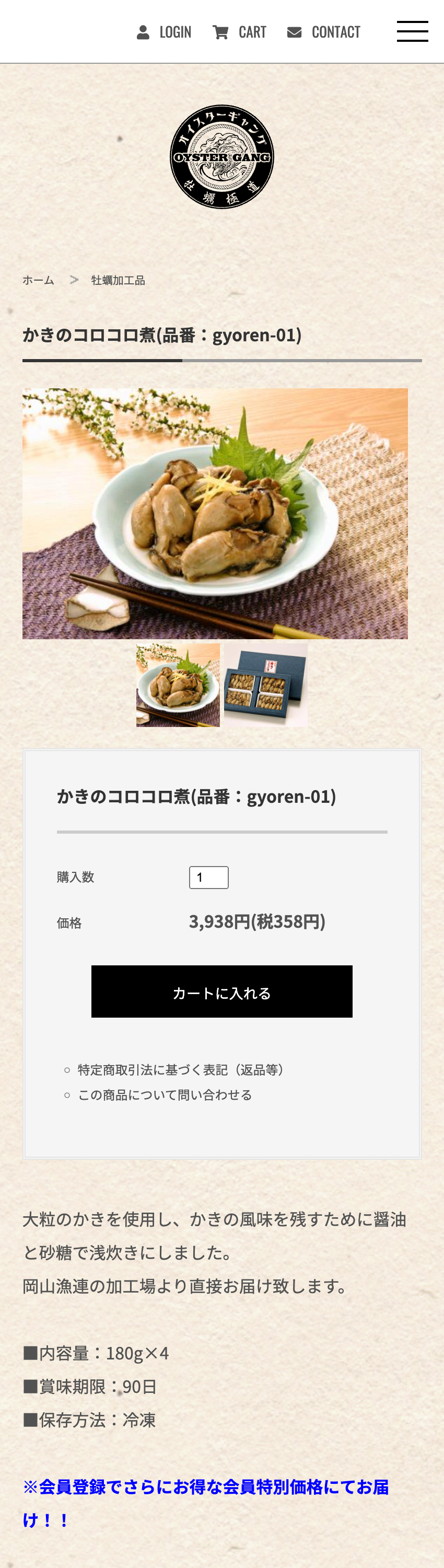Select the plated oyster thumbnail
This screenshot has height=1568, width=444.
pyautogui.click(x=178, y=685)
